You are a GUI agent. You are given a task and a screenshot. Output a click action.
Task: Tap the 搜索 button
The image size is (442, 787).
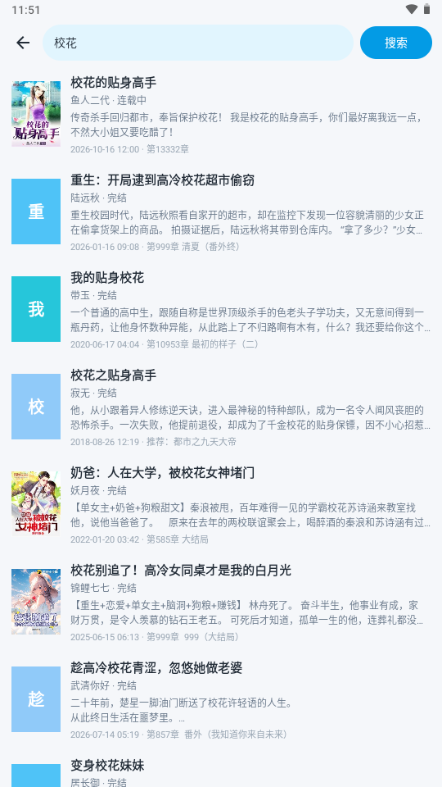point(396,43)
